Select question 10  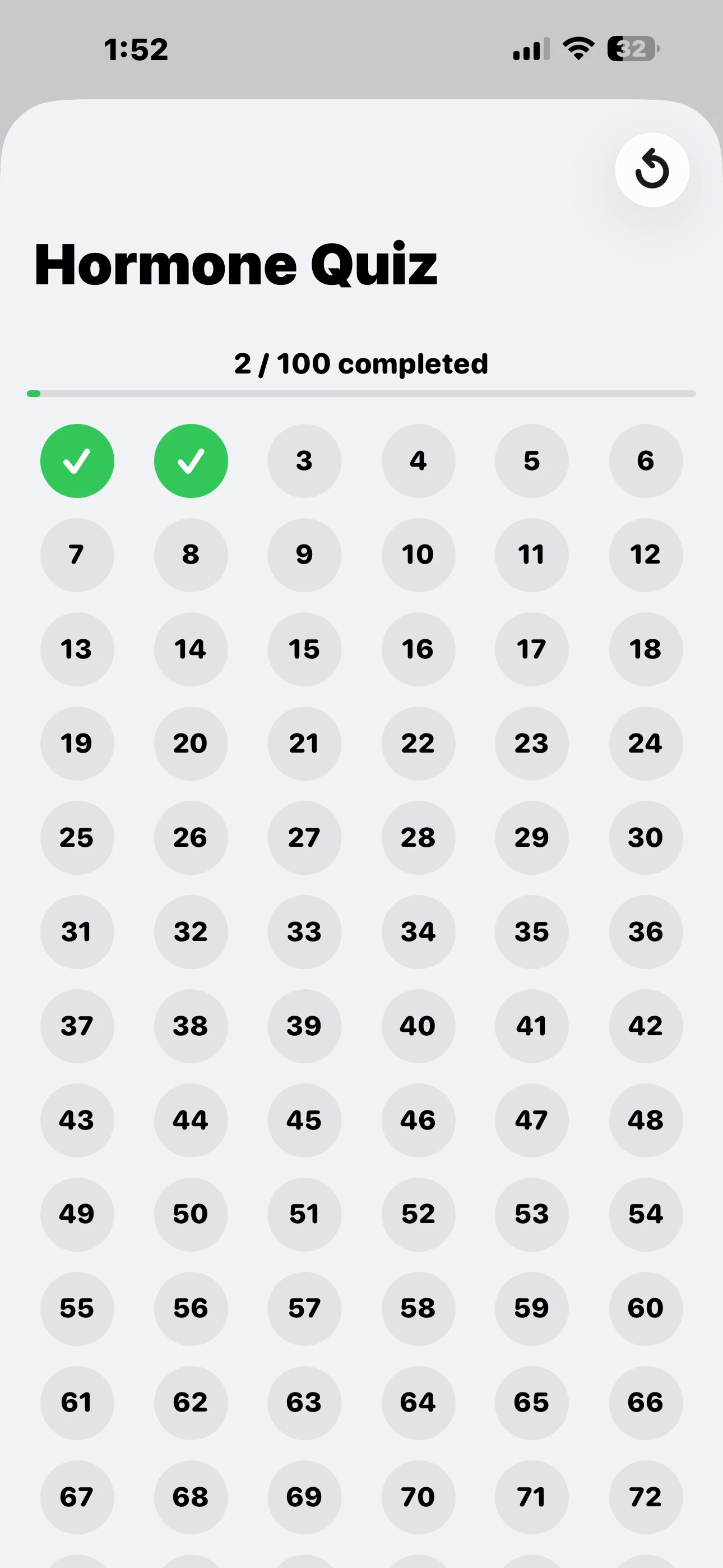(x=418, y=555)
